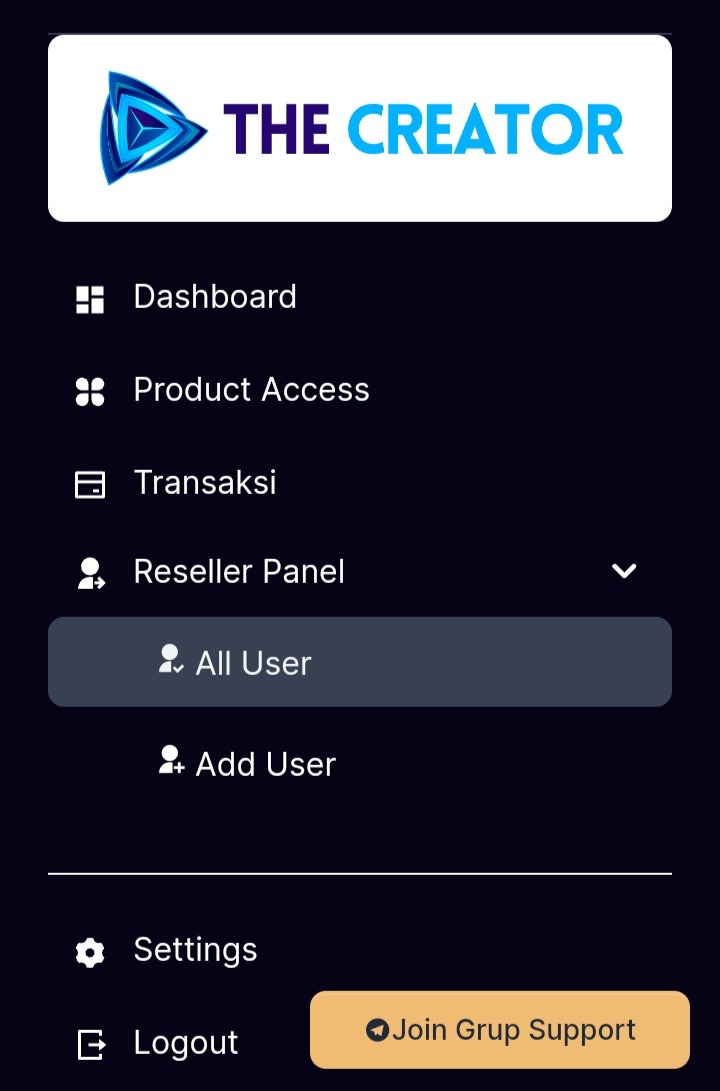This screenshot has width=720, height=1091.
Task: Open Add User page
Action: pos(265,764)
